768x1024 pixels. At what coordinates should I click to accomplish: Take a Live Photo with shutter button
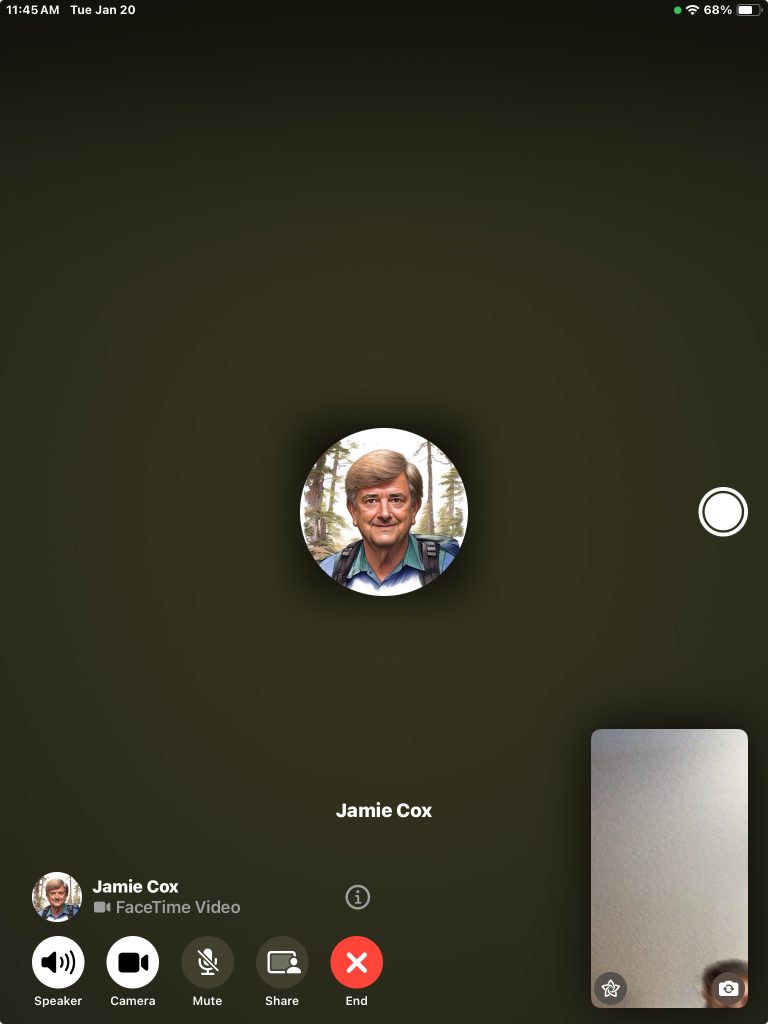click(722, 512)
